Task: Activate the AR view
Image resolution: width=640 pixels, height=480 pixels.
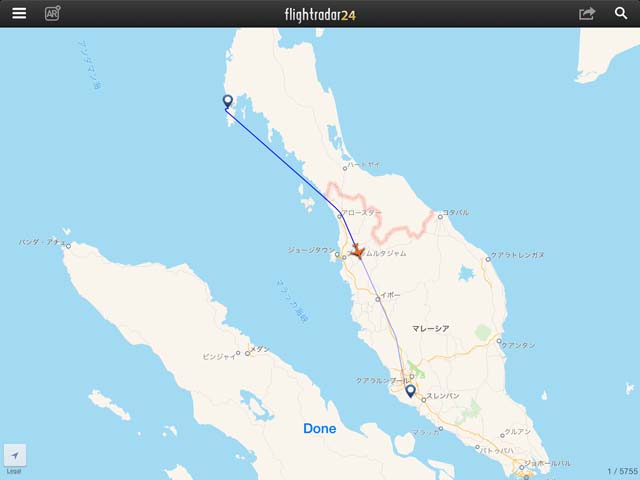Action: coord(52,13)
